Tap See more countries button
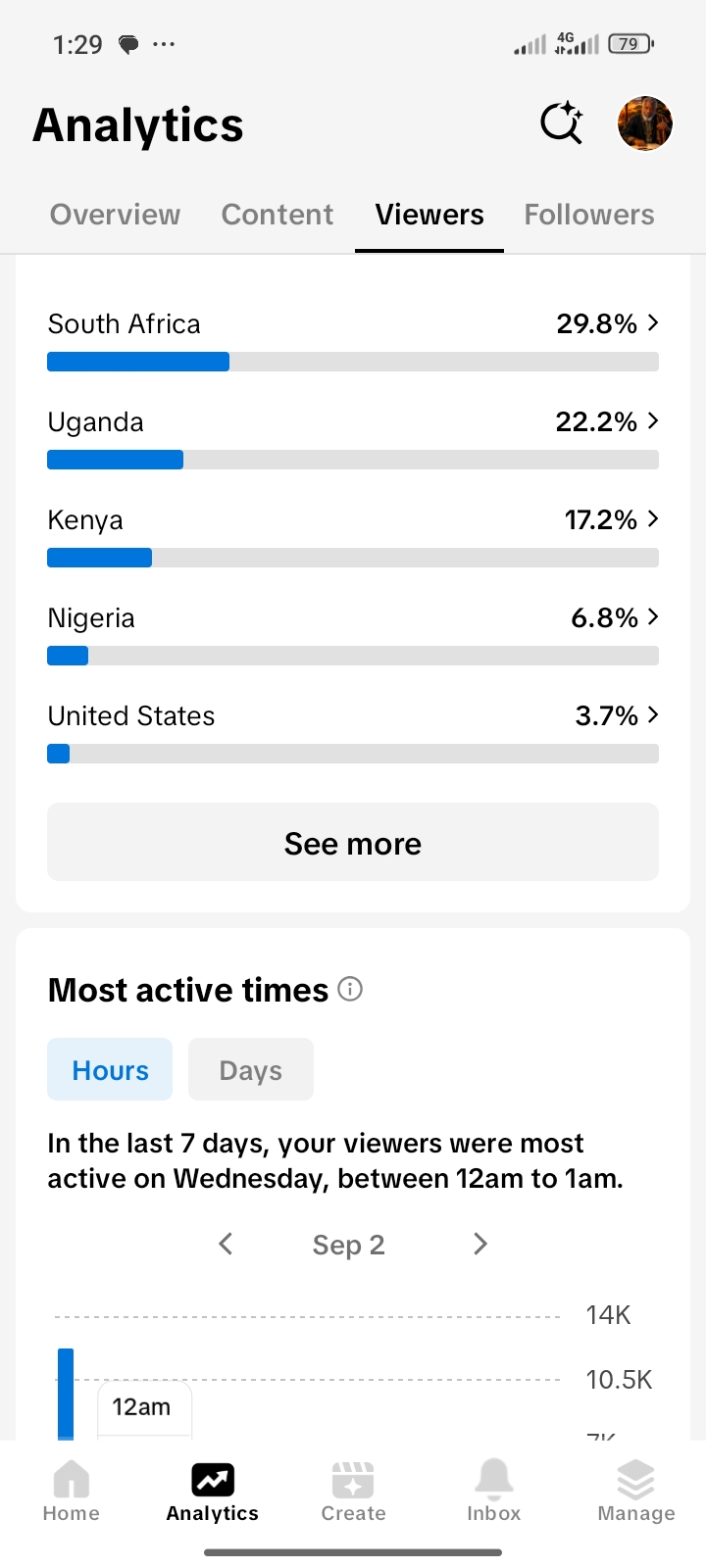This screenshot has width=706, height=1568. tap(353, 843)
